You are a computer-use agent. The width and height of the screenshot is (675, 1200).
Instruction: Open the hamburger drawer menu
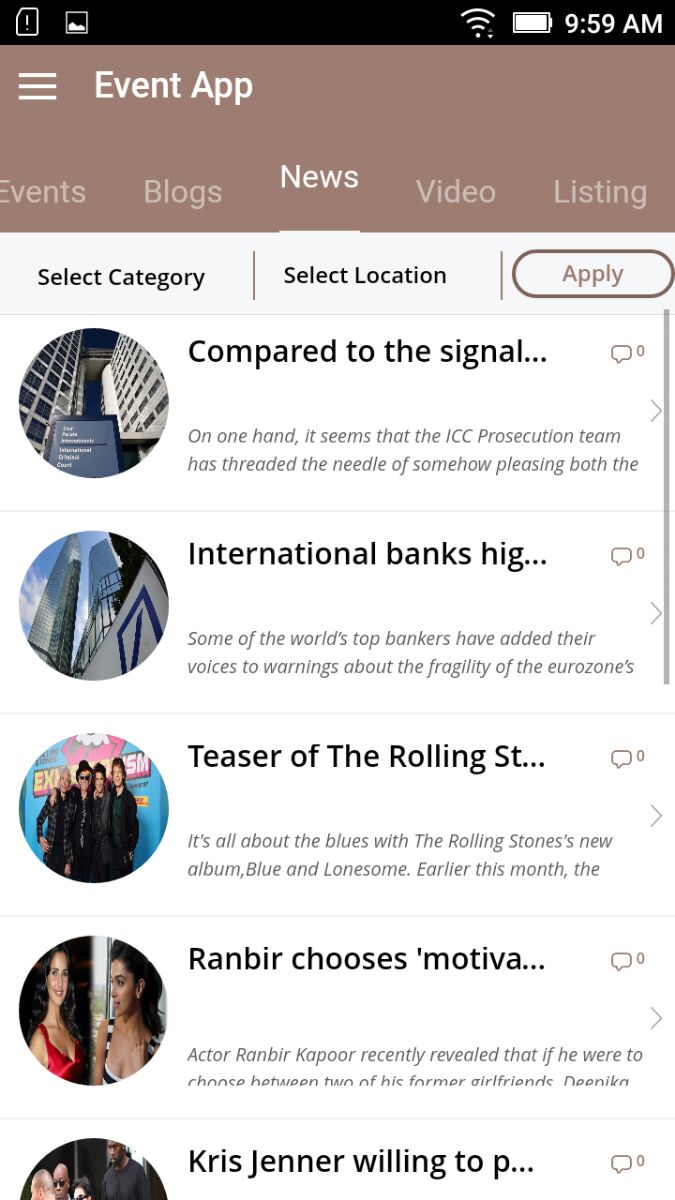[x=38, y=87]
